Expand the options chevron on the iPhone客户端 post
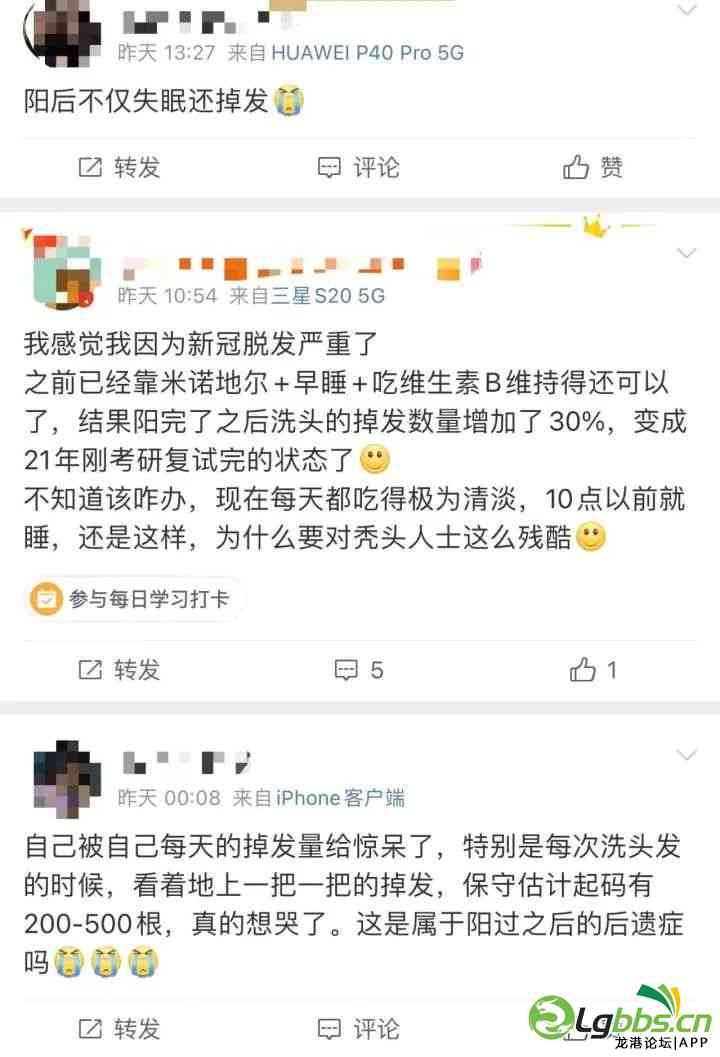This screenshot has width=720, height=1057. tap(687, 754)
